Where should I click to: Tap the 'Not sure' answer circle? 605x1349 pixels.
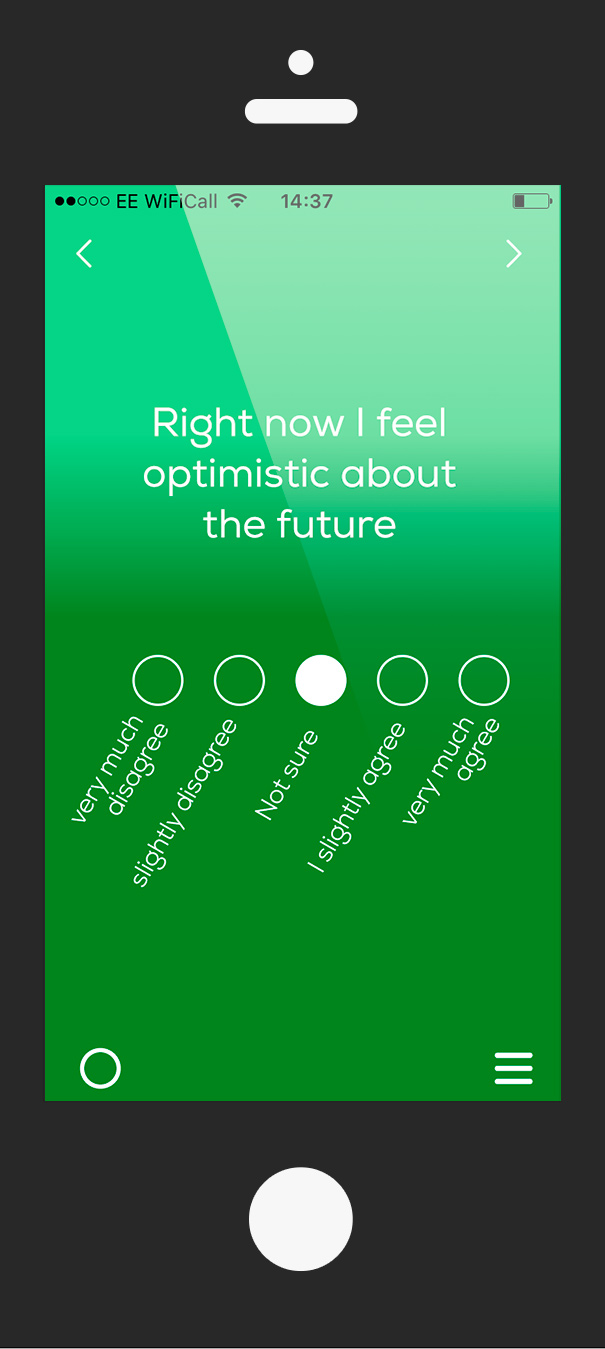tap(321, 681)
